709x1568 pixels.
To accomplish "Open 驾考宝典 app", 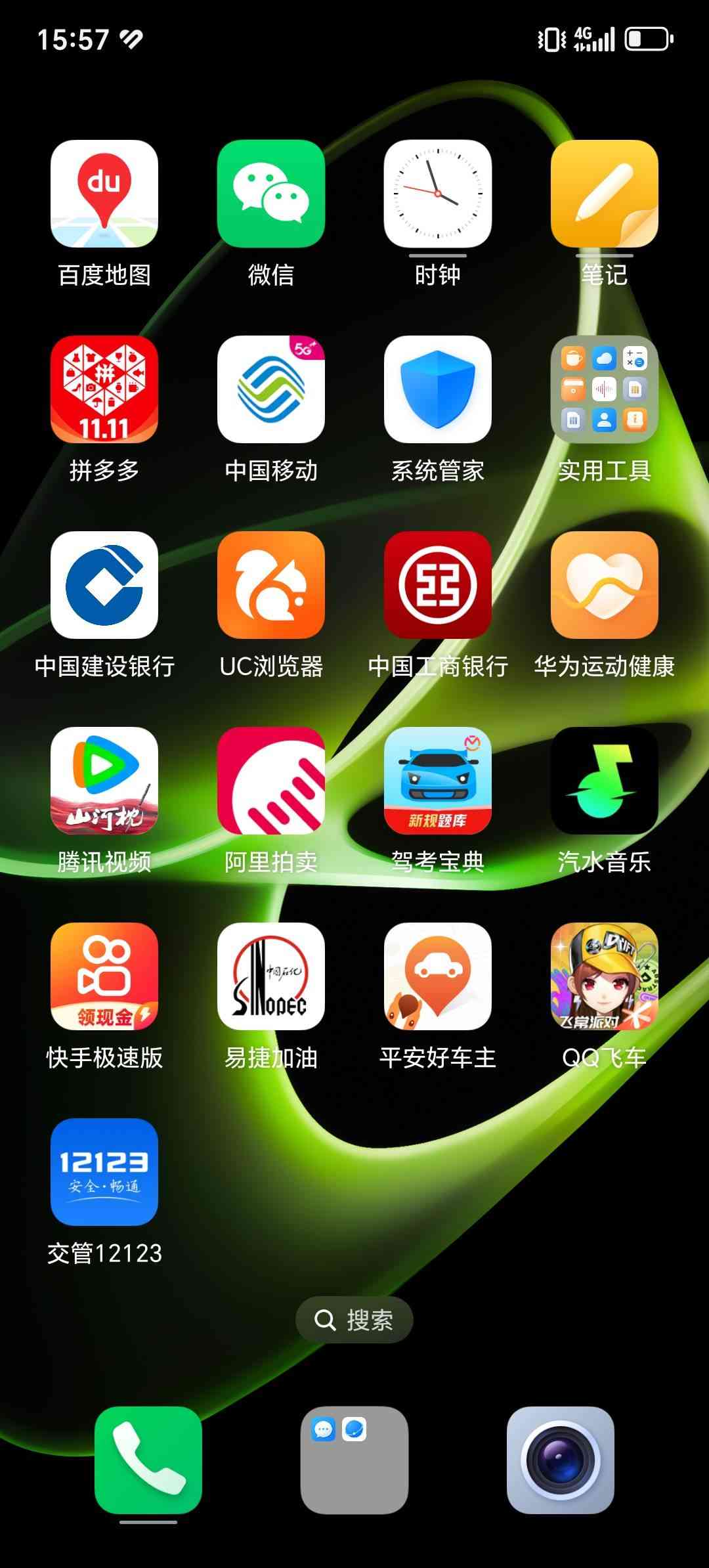I will (438, 781).
